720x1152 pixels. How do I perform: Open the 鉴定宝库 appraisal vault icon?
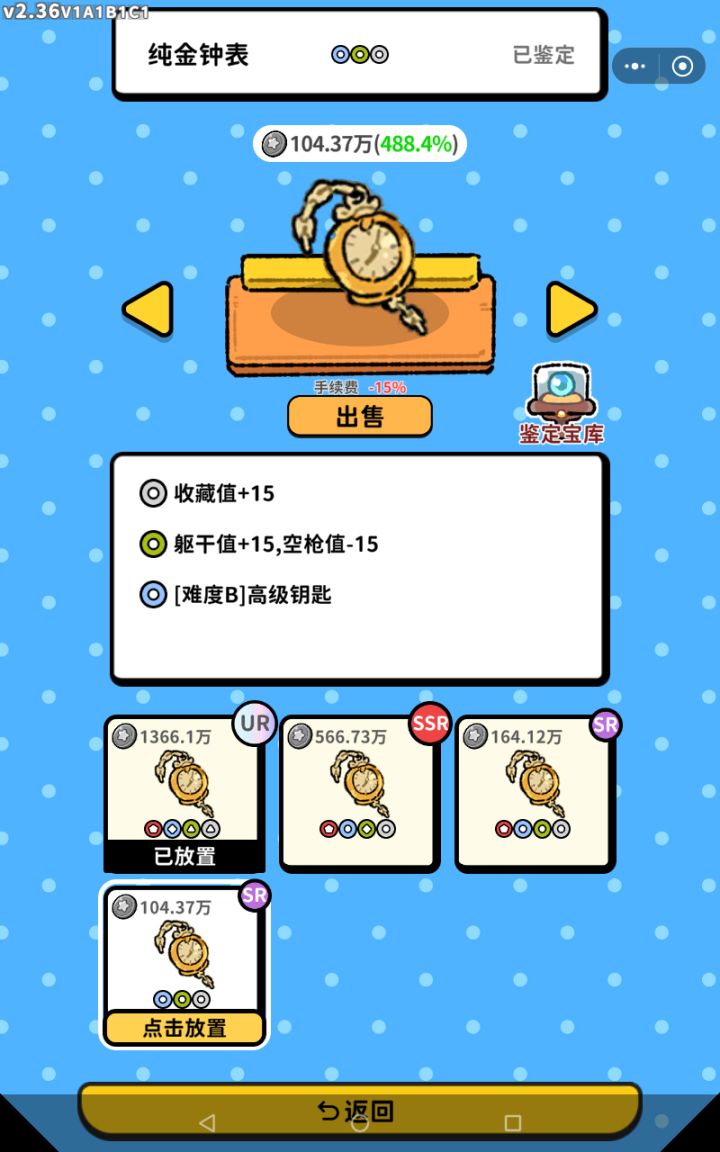(560, 400)
